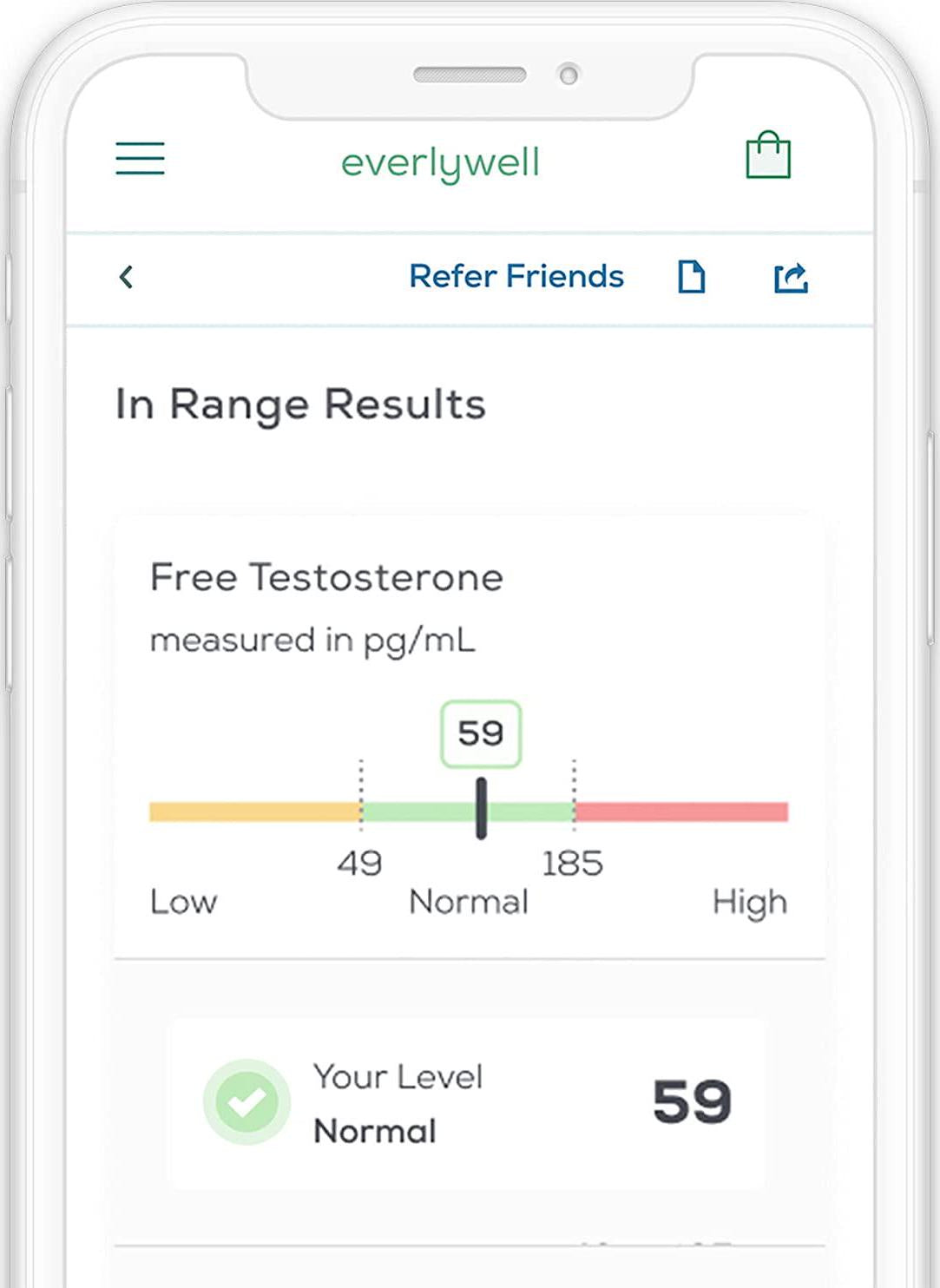
Task: Click the Free Testosterone title
Action: point(327,576)
